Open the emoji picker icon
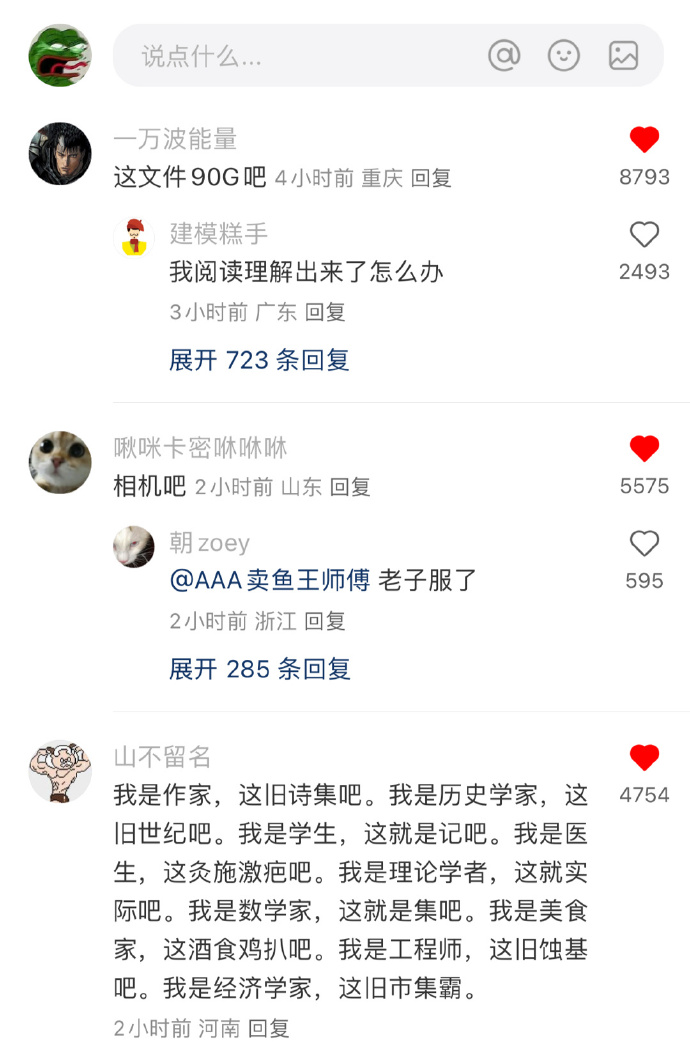Screen dimensions: 690x1055 pyautogui.click(x=564, y=55)
